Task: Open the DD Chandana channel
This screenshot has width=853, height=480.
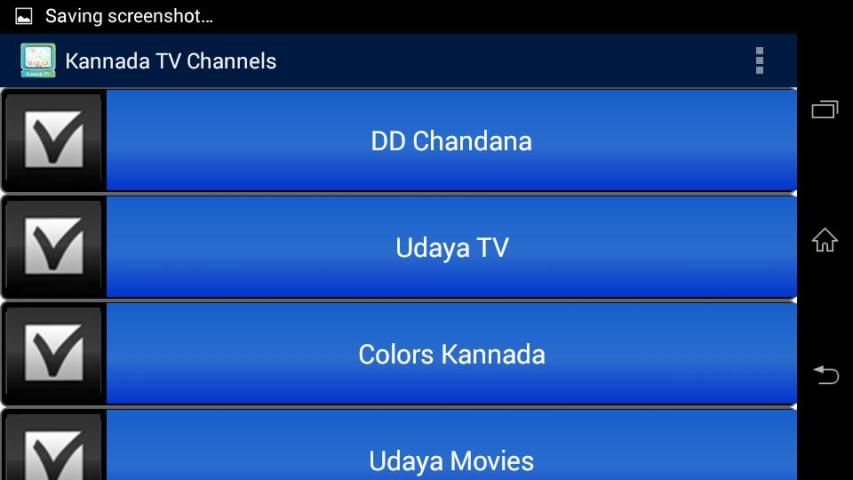Action: tap(451, 141)
